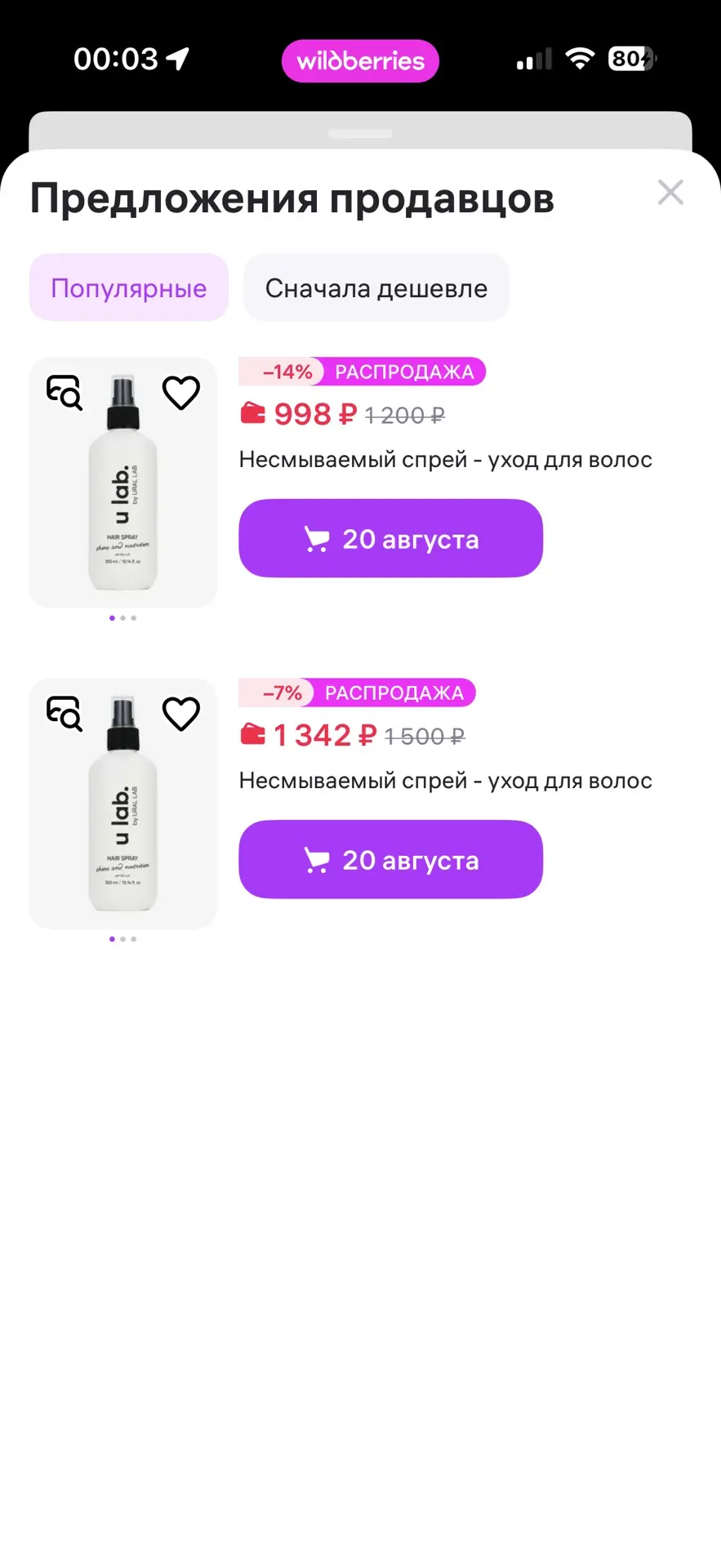Add the 998 ₽ spray to cart
This screenshot has height=1568, width=721.
[390, 538]
